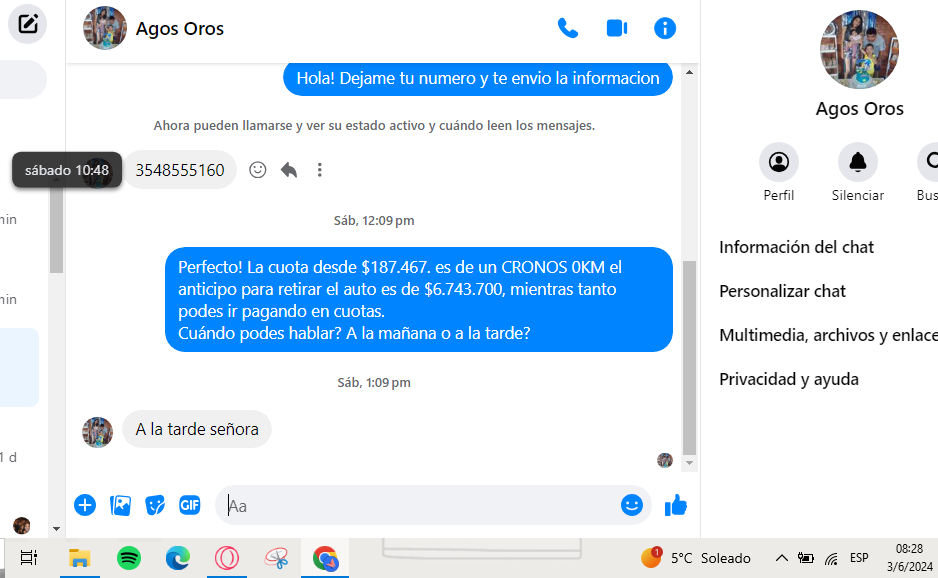Image resolution: width=938 pixels, height=578 pixels.
Task: Expand Personalizar chat section
Action: 783,291
